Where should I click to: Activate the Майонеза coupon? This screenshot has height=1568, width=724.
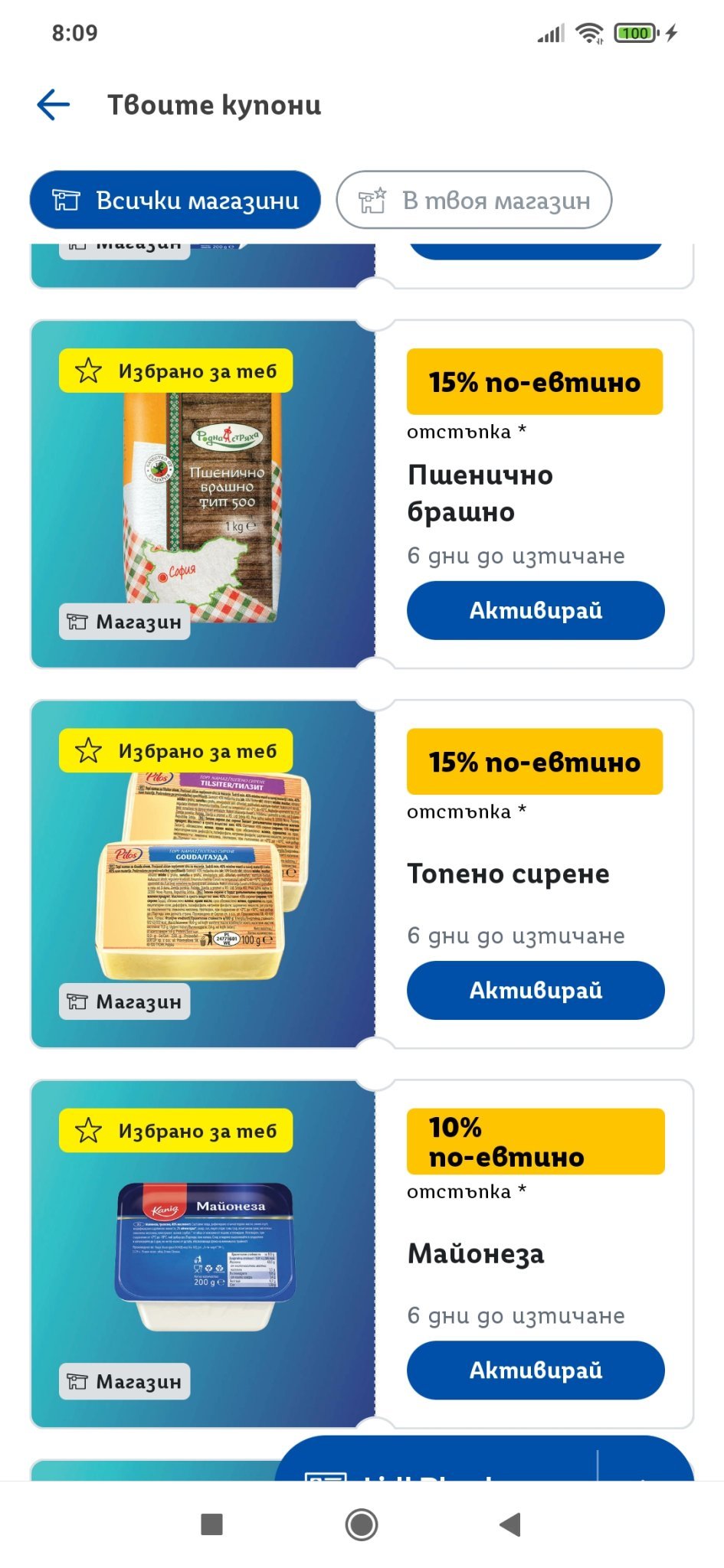(535, 1370)
